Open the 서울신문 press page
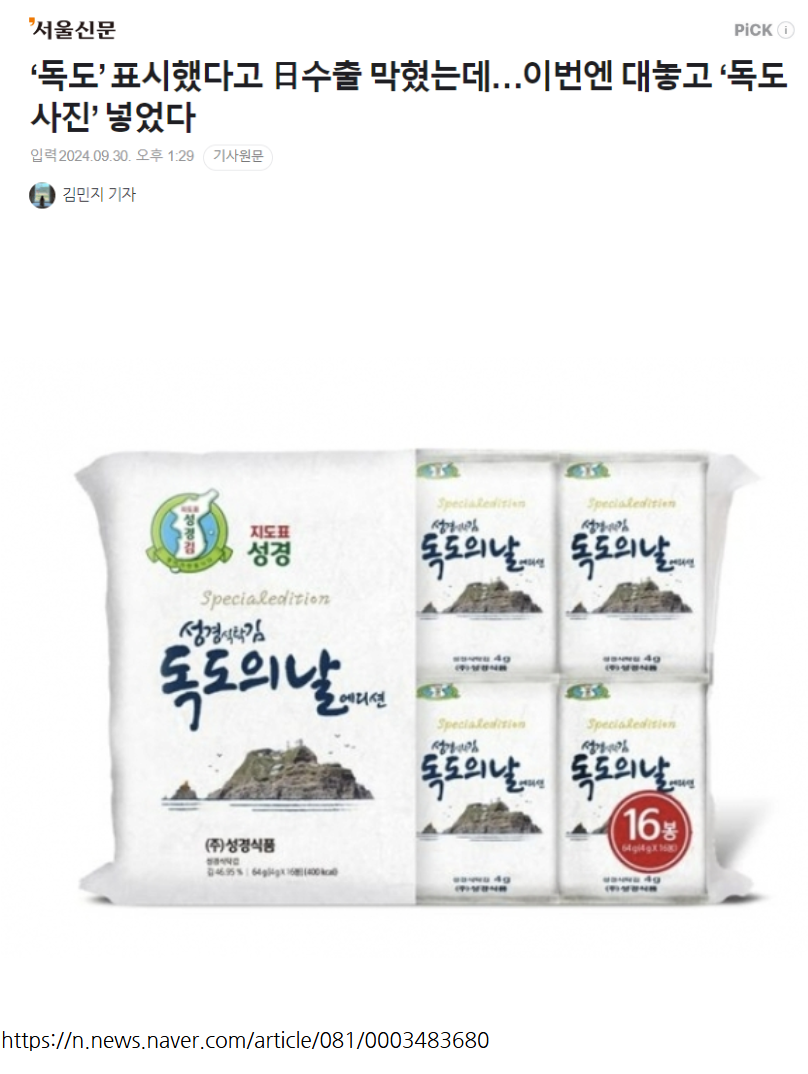Viewport: 808px width, 1074px height. tap(74, 29)
